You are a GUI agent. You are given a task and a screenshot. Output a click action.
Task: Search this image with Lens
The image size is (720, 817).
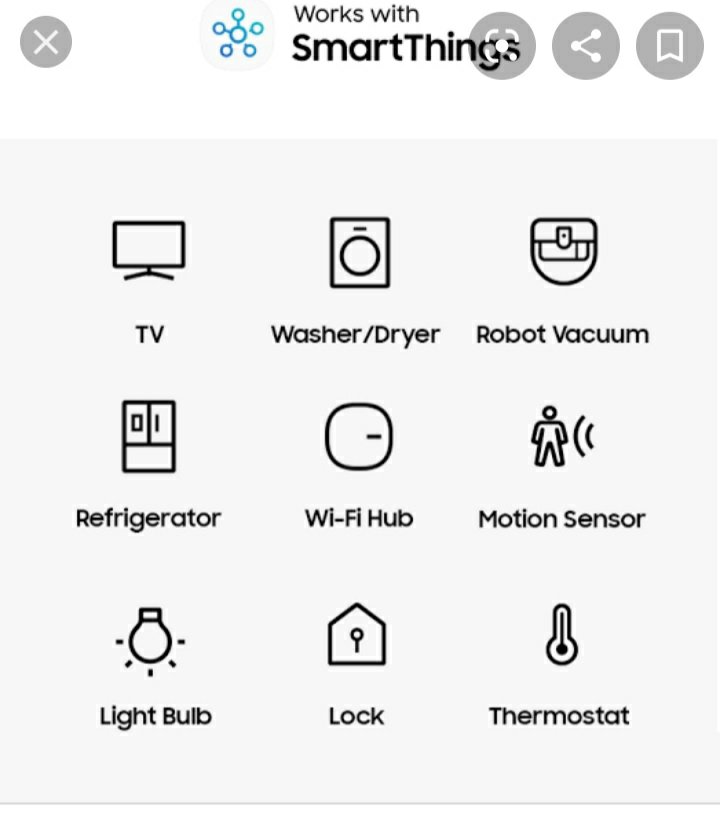(x=503, y=45)
